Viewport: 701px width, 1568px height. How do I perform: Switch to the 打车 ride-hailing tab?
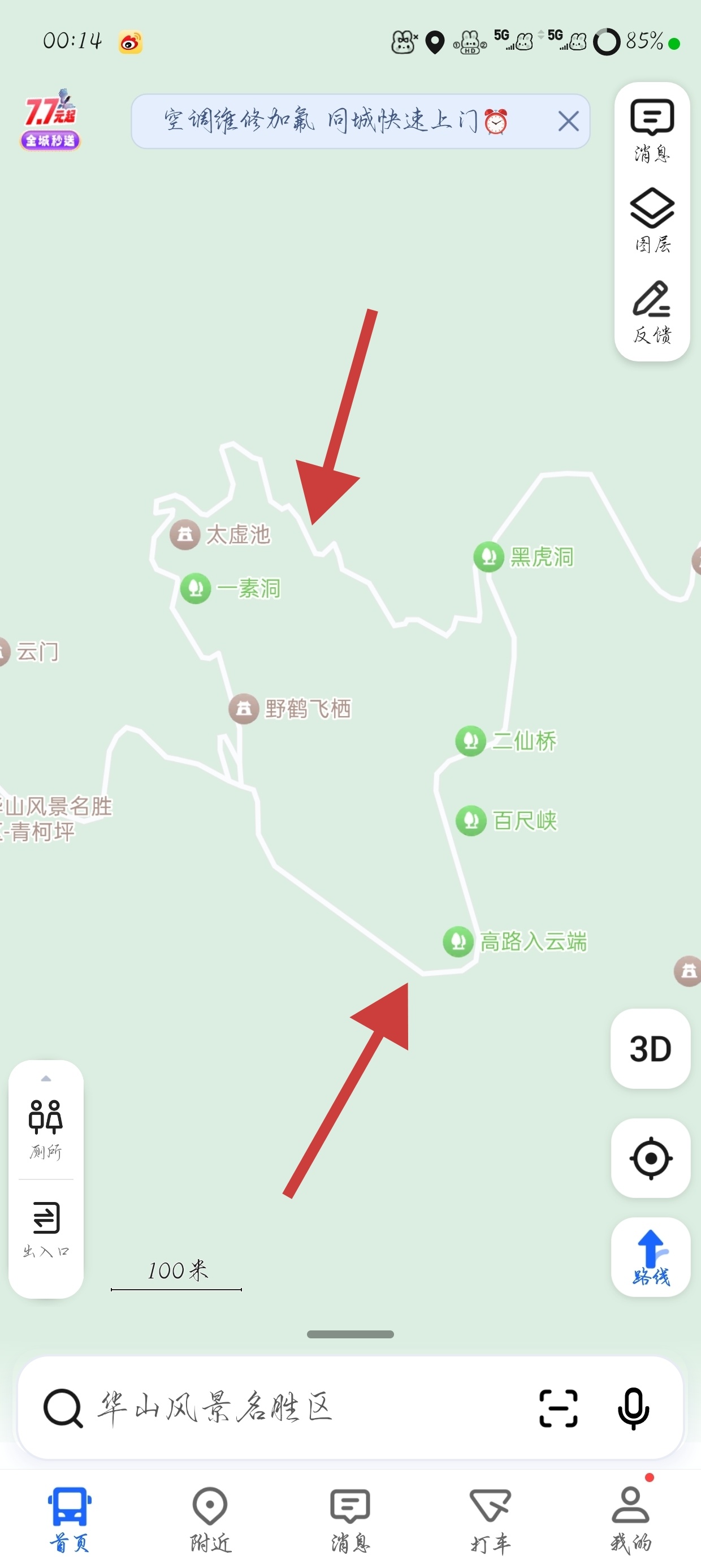(x=490, y=1519)
